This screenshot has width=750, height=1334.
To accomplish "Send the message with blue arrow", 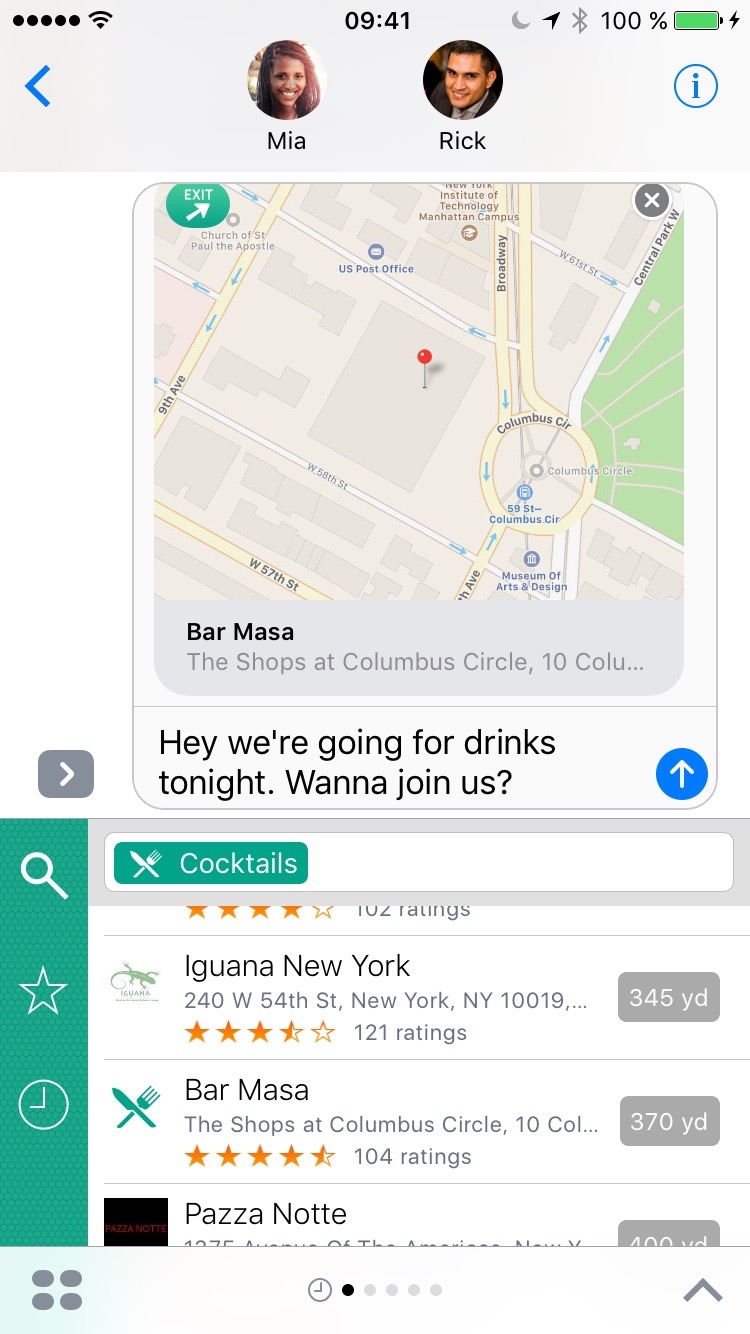I will (682, 773).
